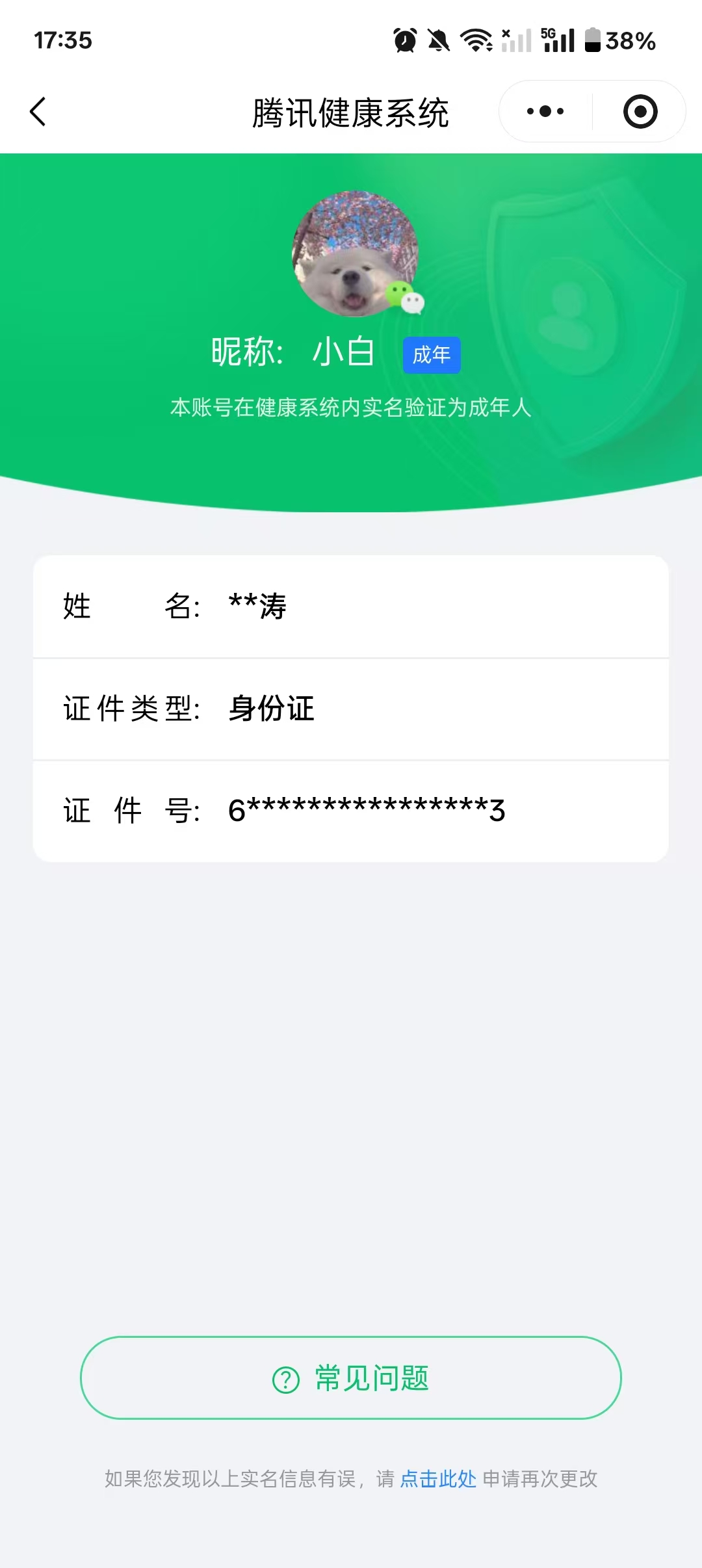Close the mini program with the circle button

(640, 112)
